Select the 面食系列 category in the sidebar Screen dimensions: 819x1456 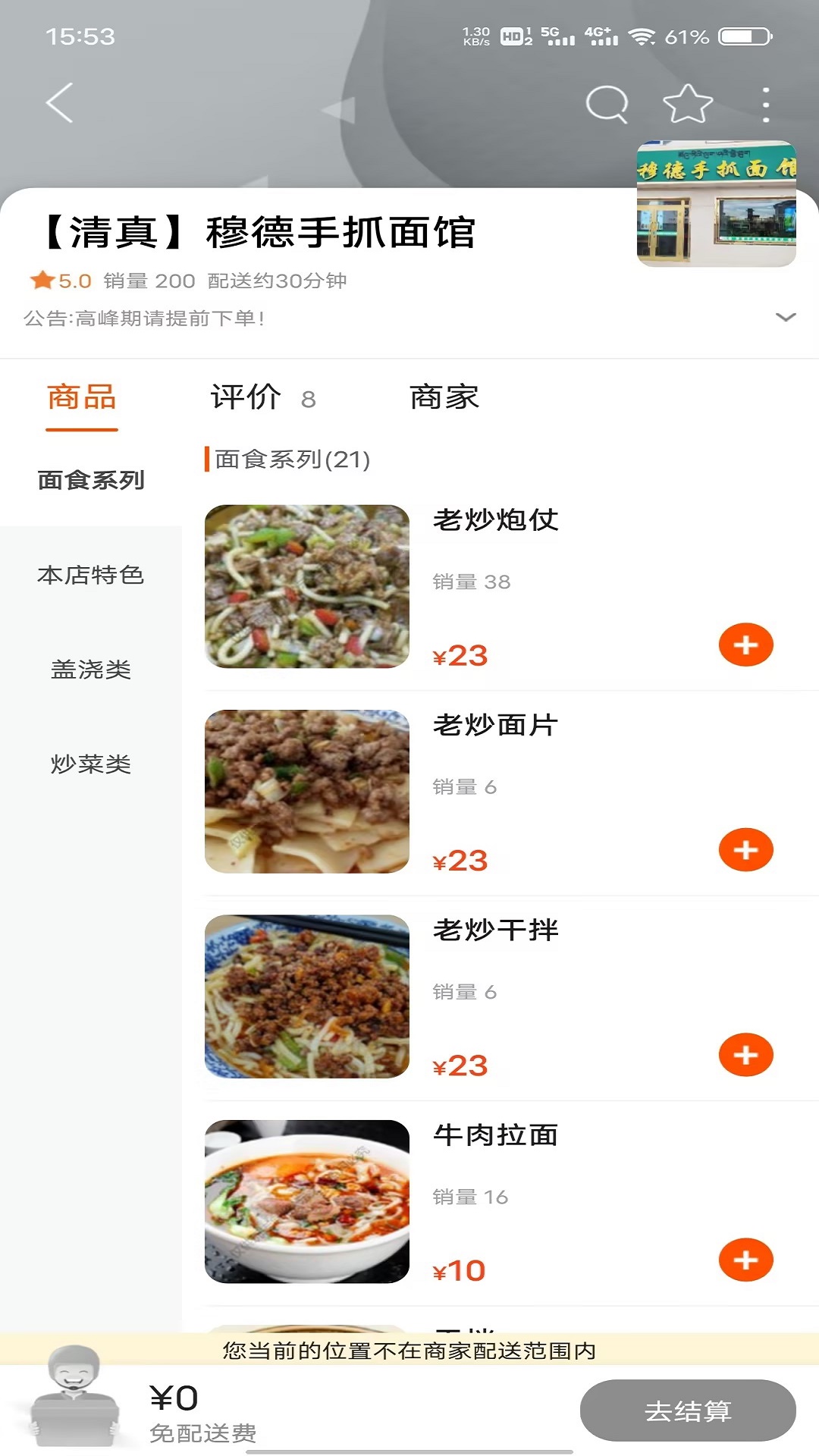(x=91, y=480)
